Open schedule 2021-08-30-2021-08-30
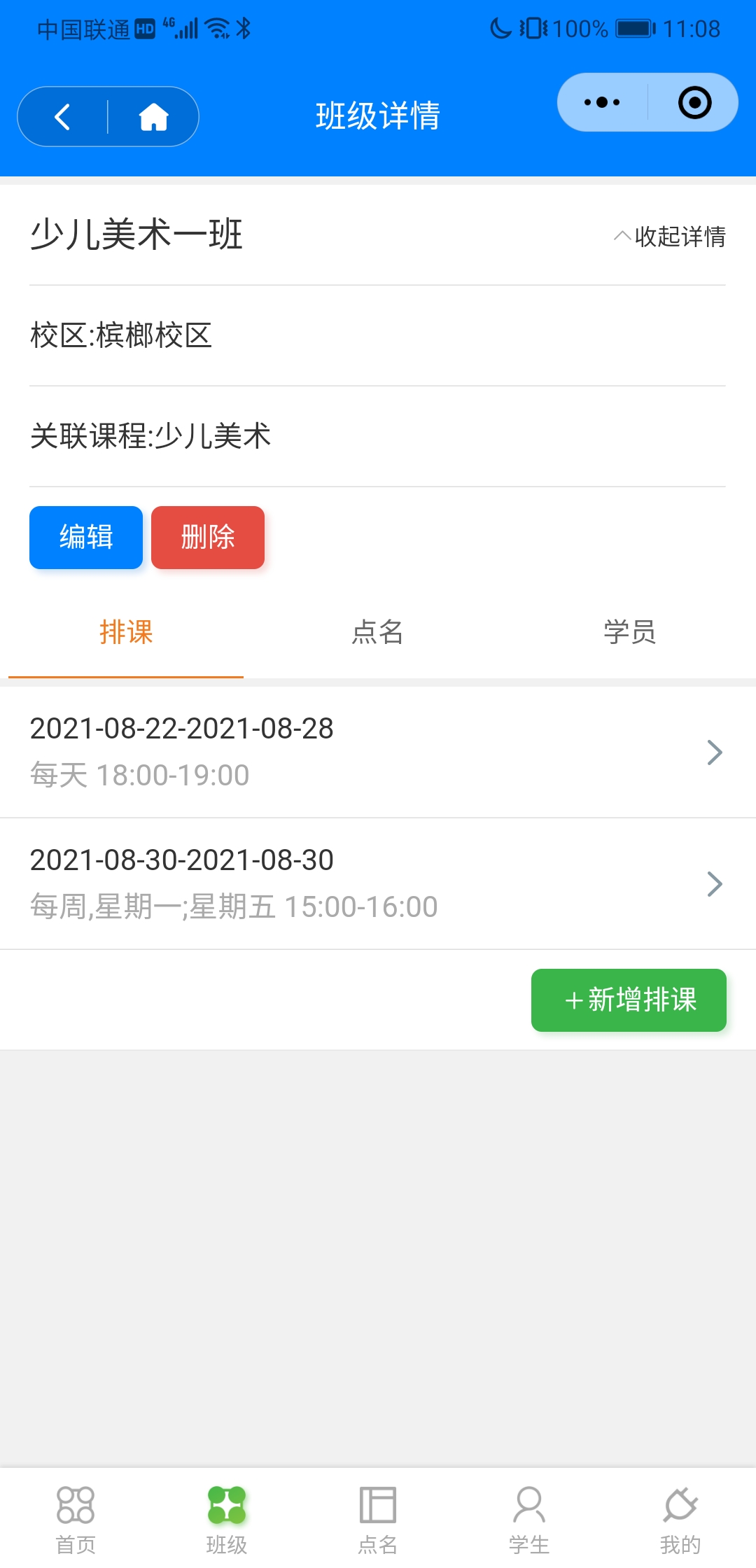Screen dimensions: 756x1568 378,883
